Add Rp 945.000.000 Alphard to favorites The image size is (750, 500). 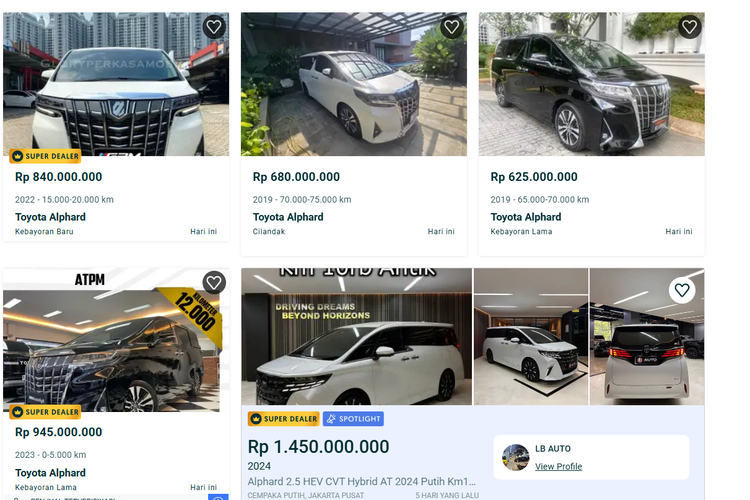click(214, 282)
